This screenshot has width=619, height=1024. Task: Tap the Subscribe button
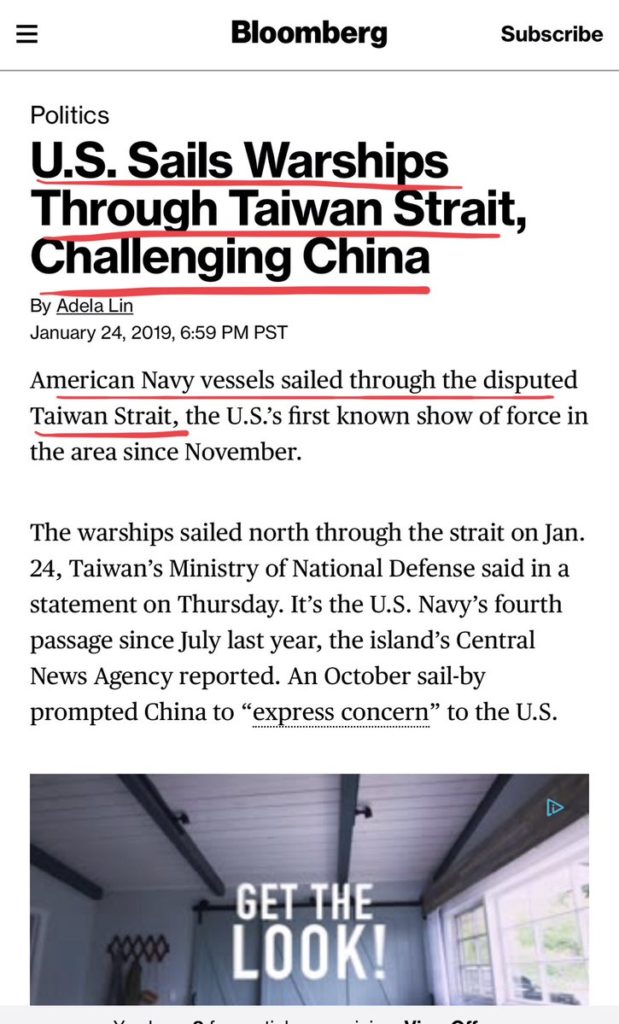click(x=551, y=34)
